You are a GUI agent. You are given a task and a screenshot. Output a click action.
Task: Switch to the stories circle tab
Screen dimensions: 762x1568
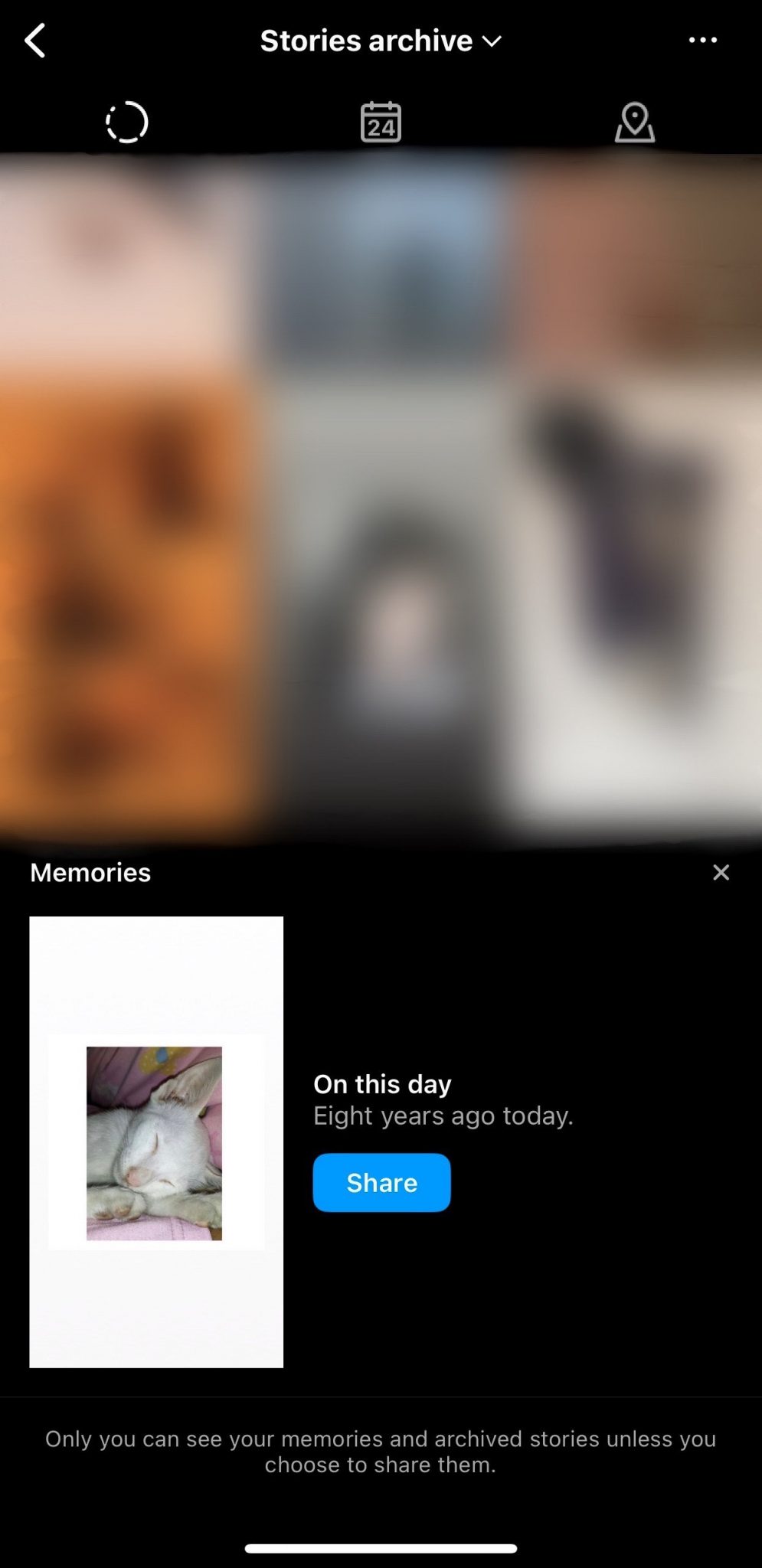126,122
